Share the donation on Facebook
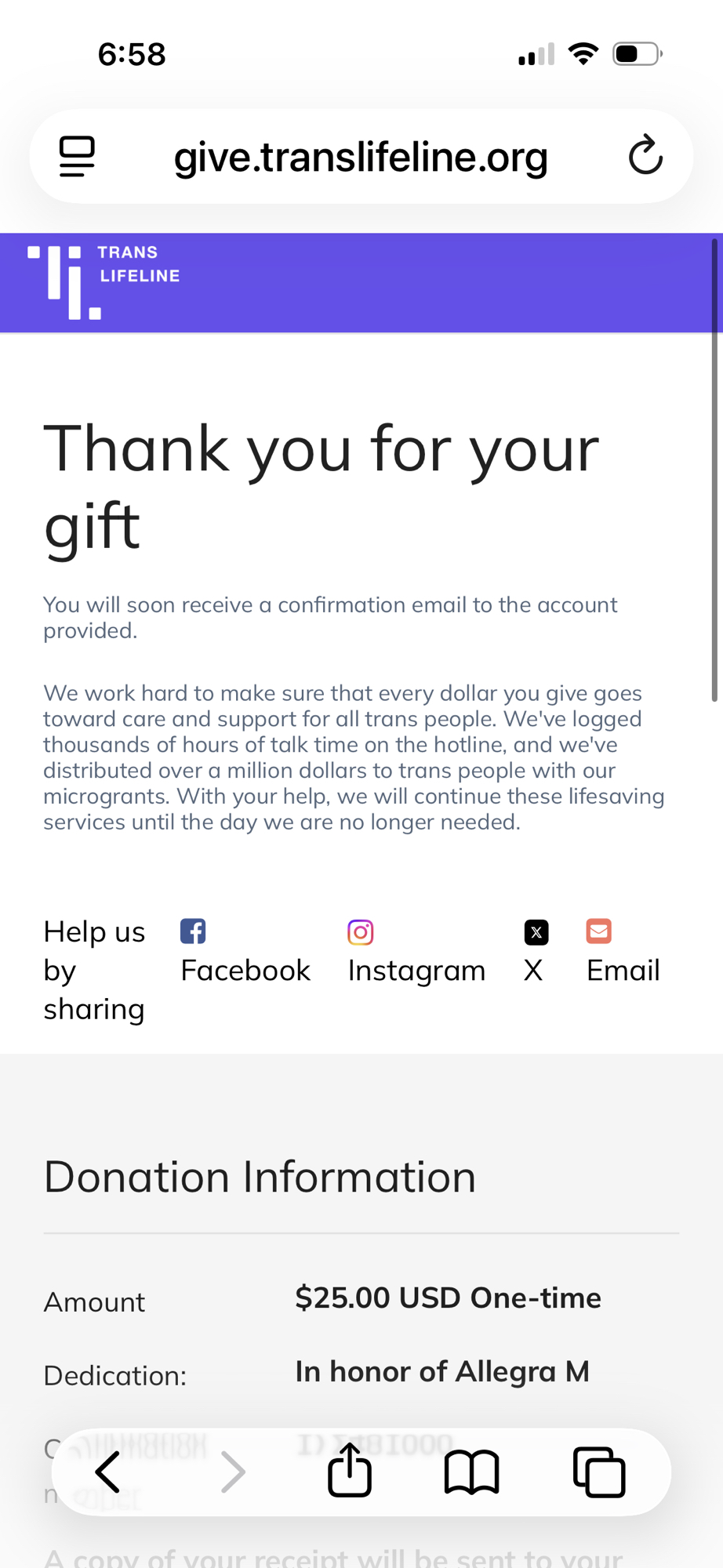The width and height of the screenshot is (723, 1568). click(245, 952)
